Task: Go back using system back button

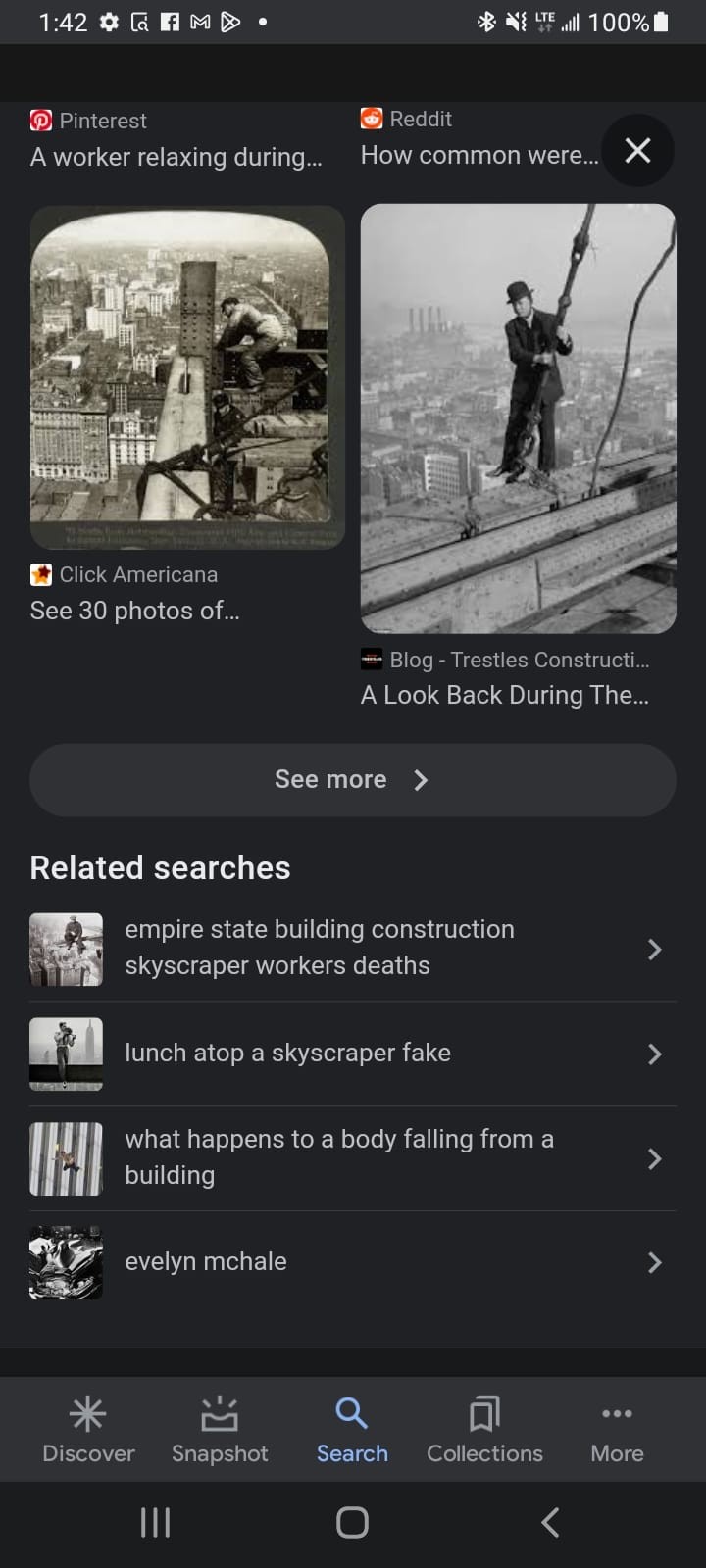Action: tap(550, 1522)
